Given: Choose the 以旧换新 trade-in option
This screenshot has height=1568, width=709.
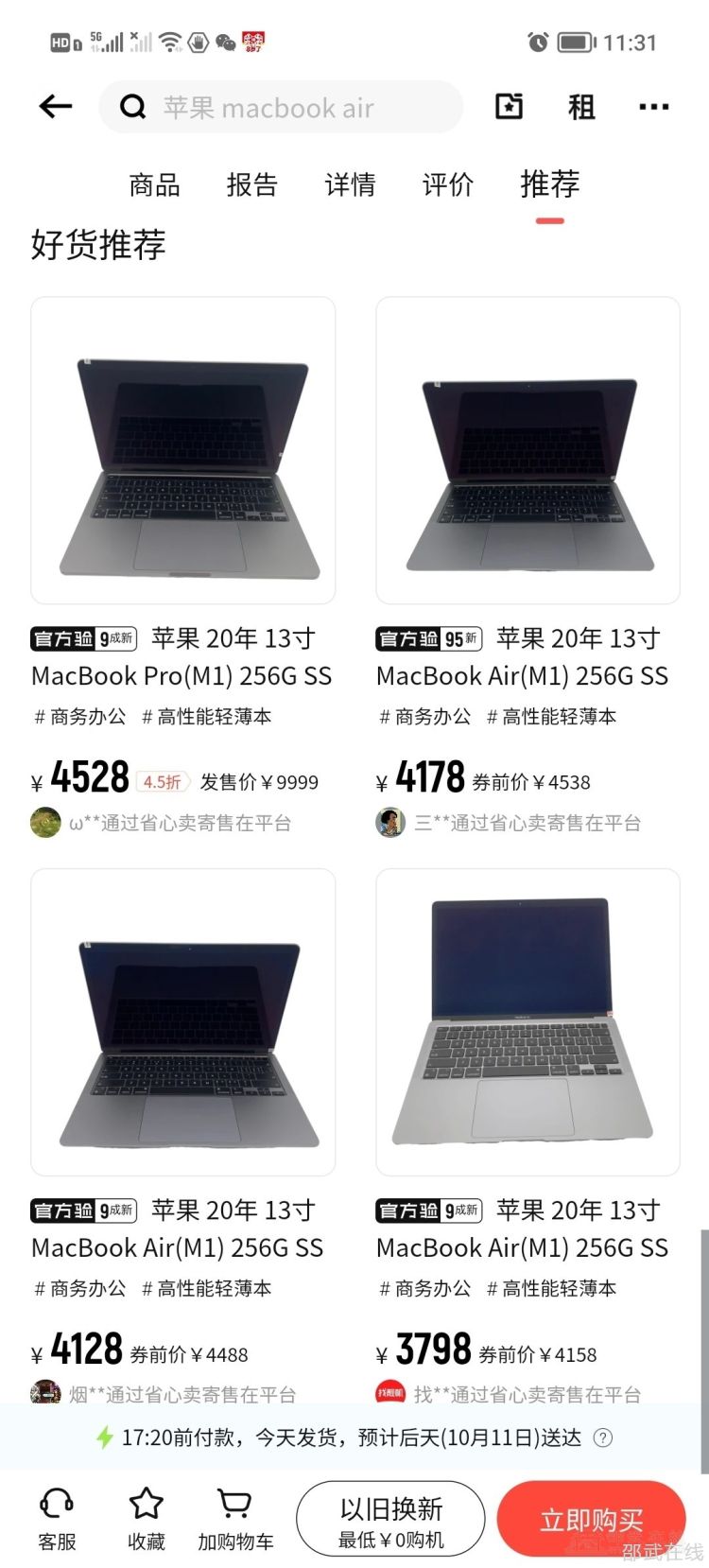Looking at the screenshot, I should pyautogui.click(x=390, y=1520).
